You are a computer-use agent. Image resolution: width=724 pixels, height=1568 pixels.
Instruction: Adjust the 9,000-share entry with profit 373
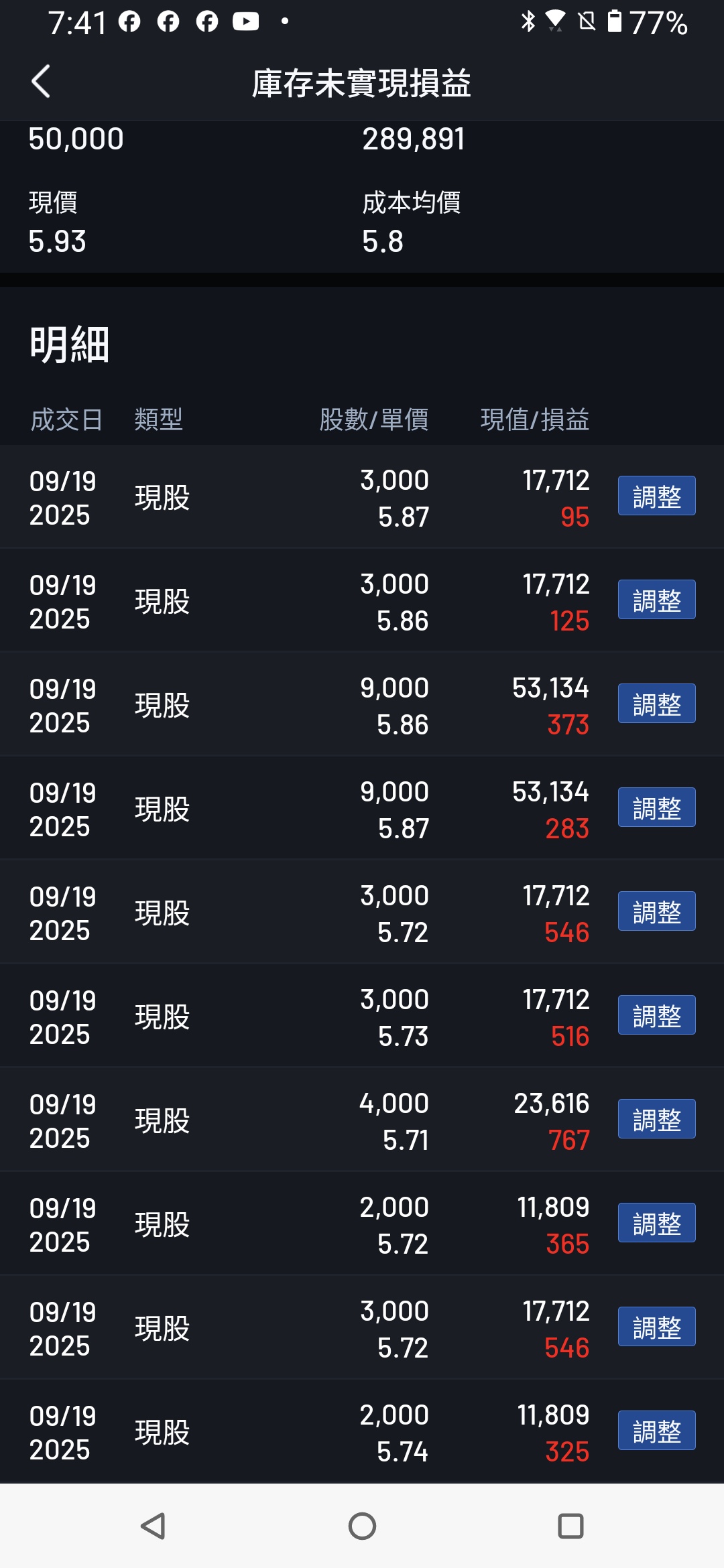tap(656, 704)
